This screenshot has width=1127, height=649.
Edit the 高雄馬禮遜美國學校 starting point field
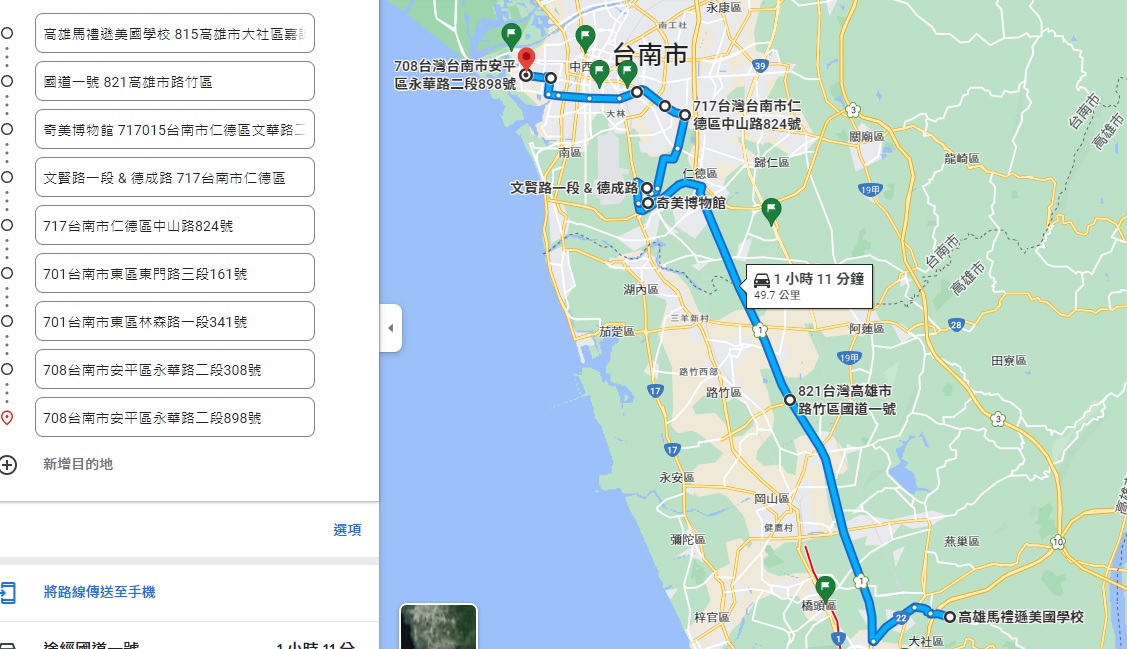[x=174, y=33]
